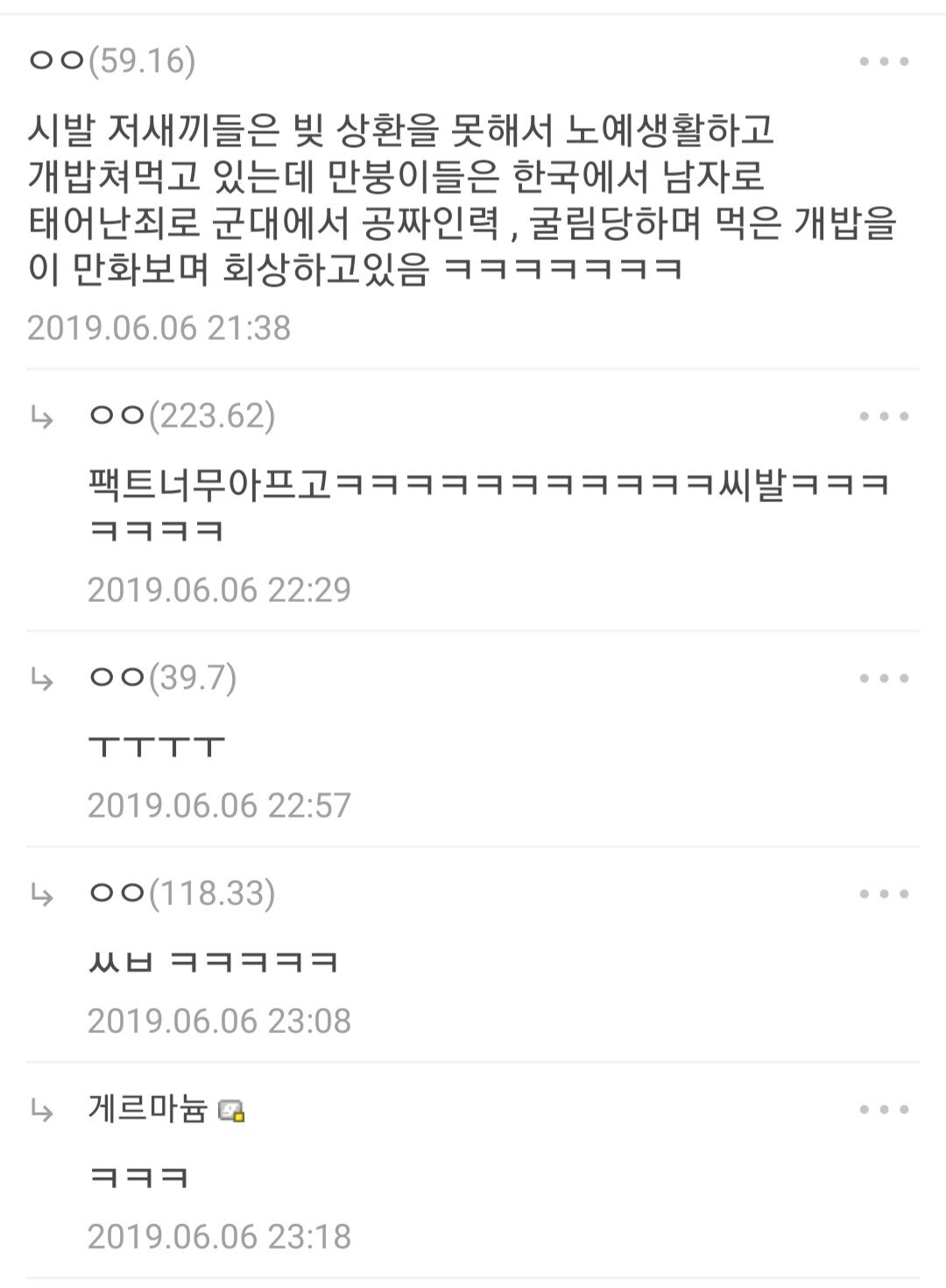Open more options for reply by ㅇㅇ(118.33)
The image size is (946, 1288).
pos(884,894)
